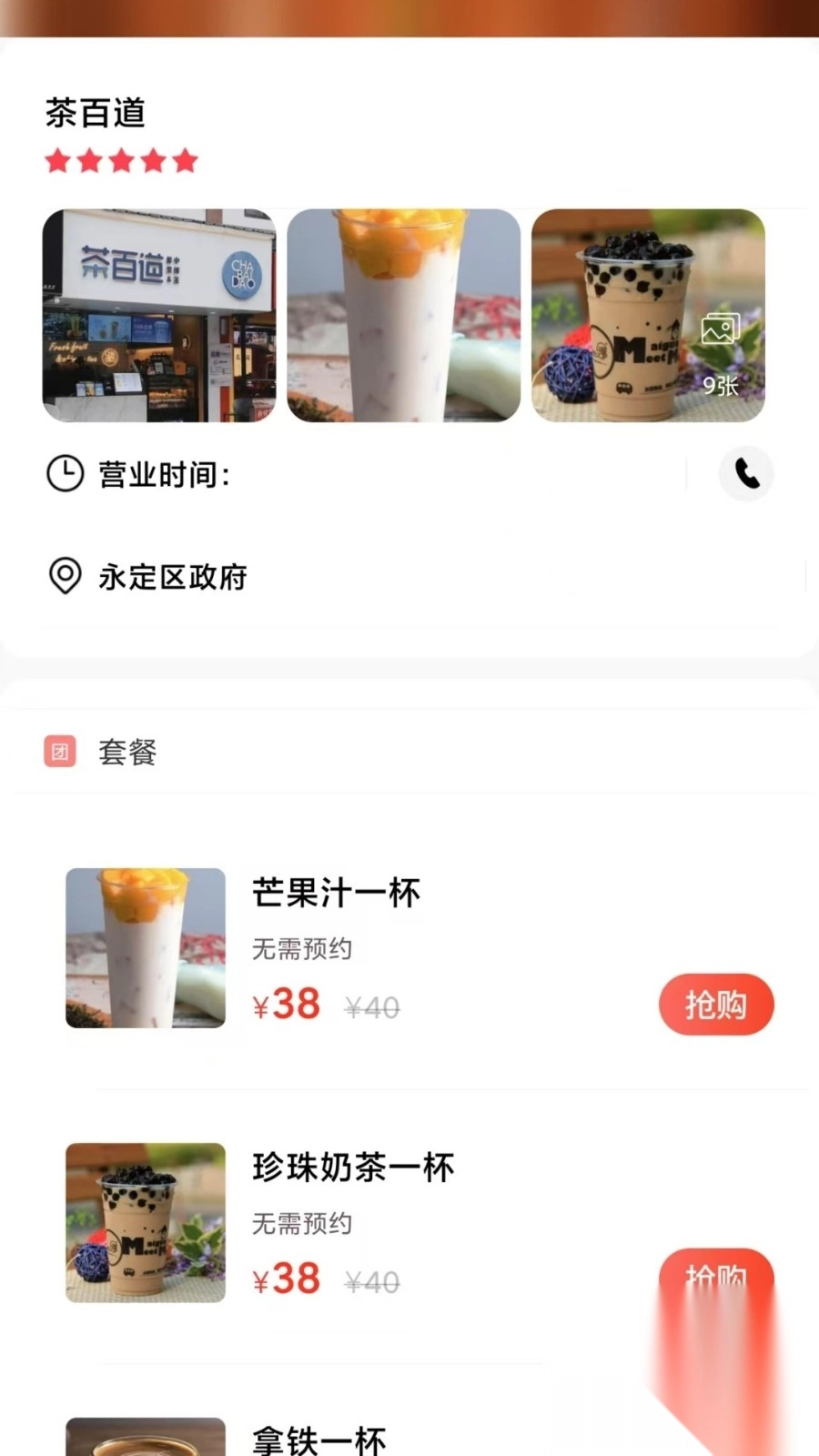Click the 营业时间 business hours row
819x1456 pixels.
click(x=165, y=472)
